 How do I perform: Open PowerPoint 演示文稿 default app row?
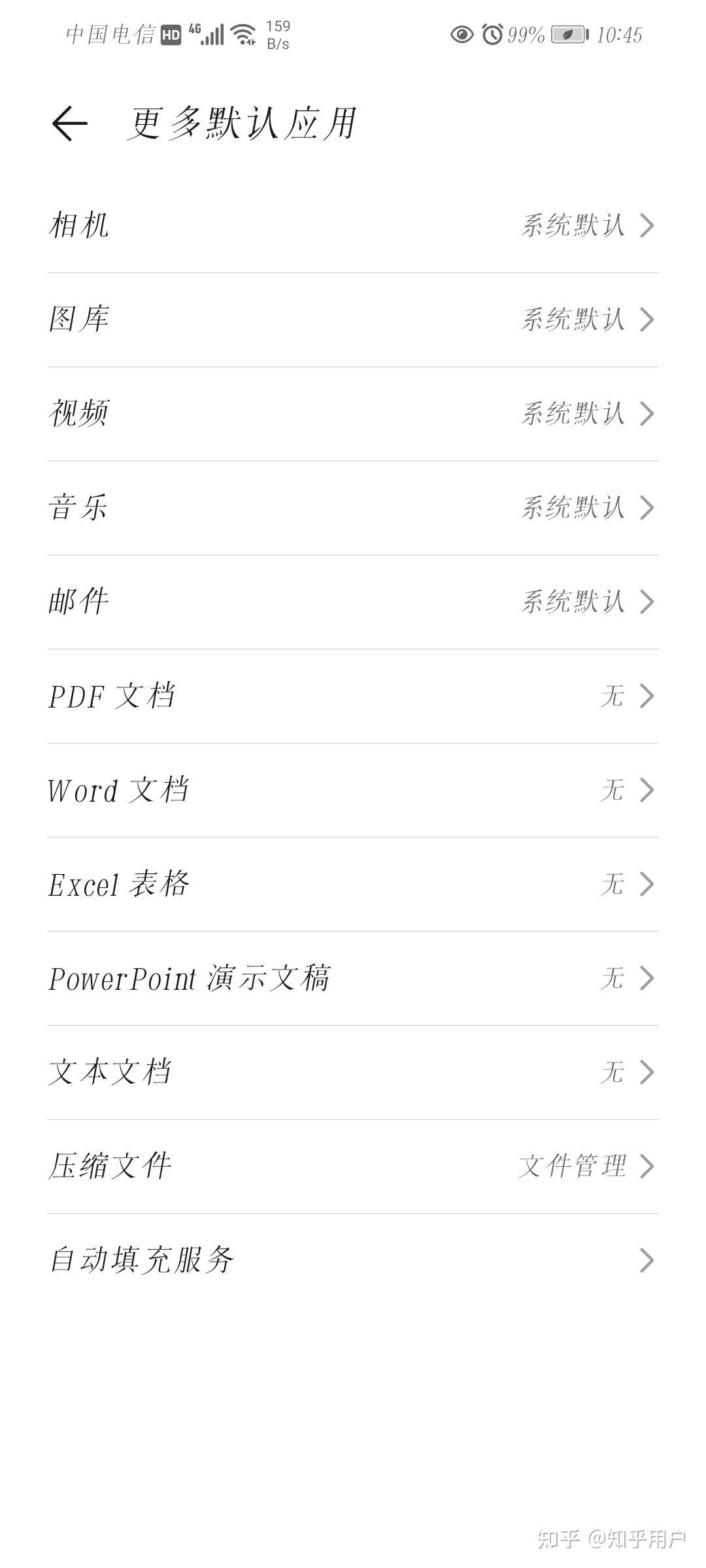353,978
